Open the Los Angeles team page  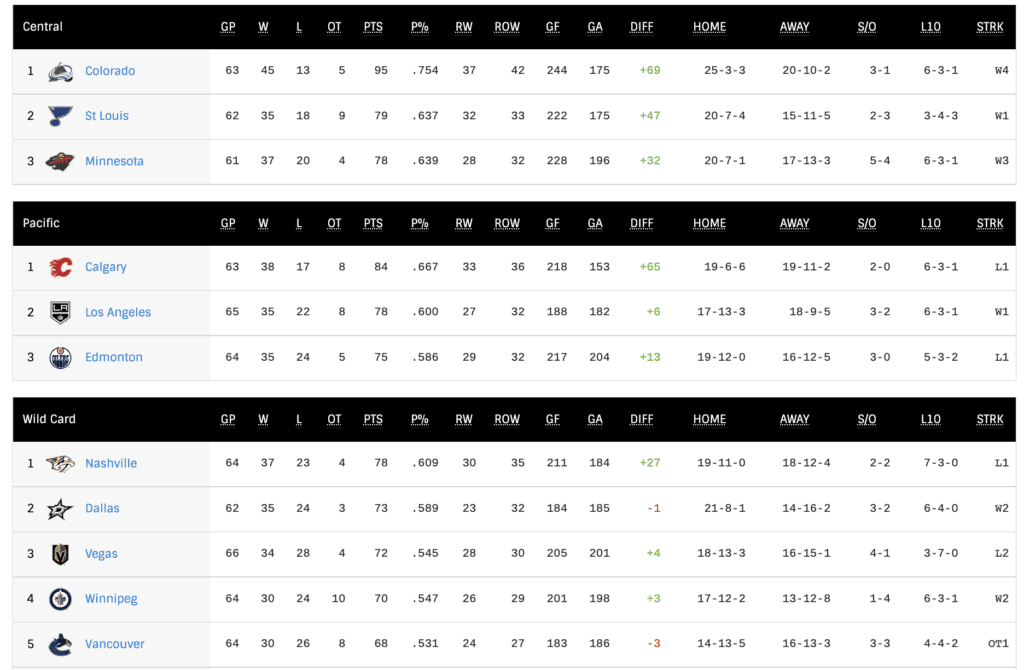[118, 312]
